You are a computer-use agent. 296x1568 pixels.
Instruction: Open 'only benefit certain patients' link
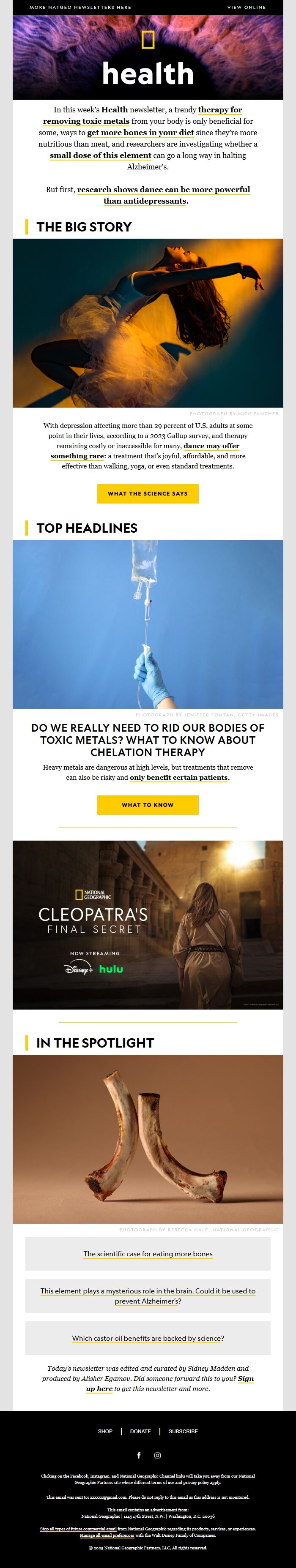coord(179,778)
